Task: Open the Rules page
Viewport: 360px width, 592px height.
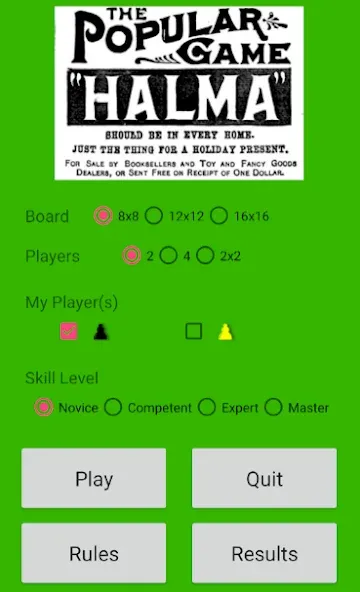Action: (x=94, y=553)
